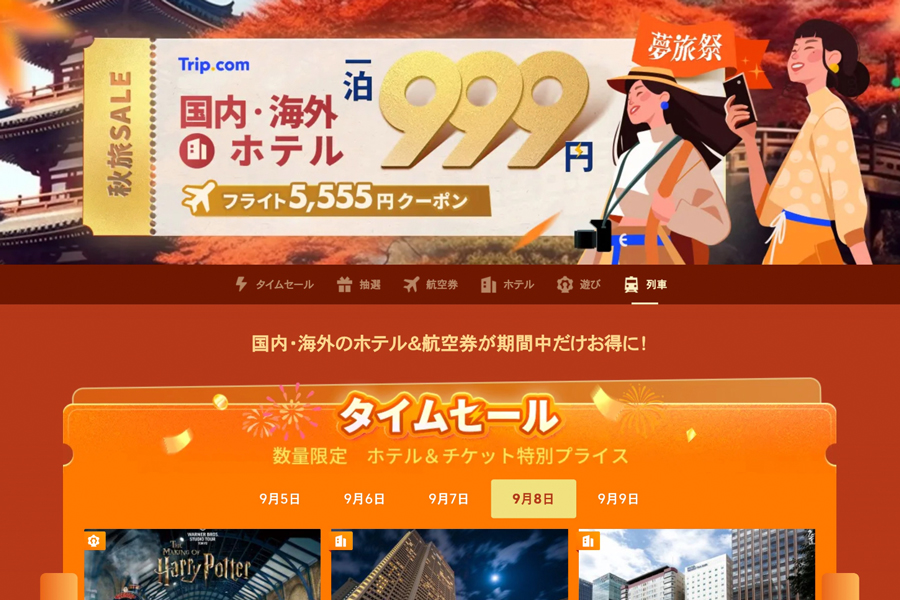900x600 pixels.
Task: Open the Harry Potter studio tour card
Action: click(202, 566)
